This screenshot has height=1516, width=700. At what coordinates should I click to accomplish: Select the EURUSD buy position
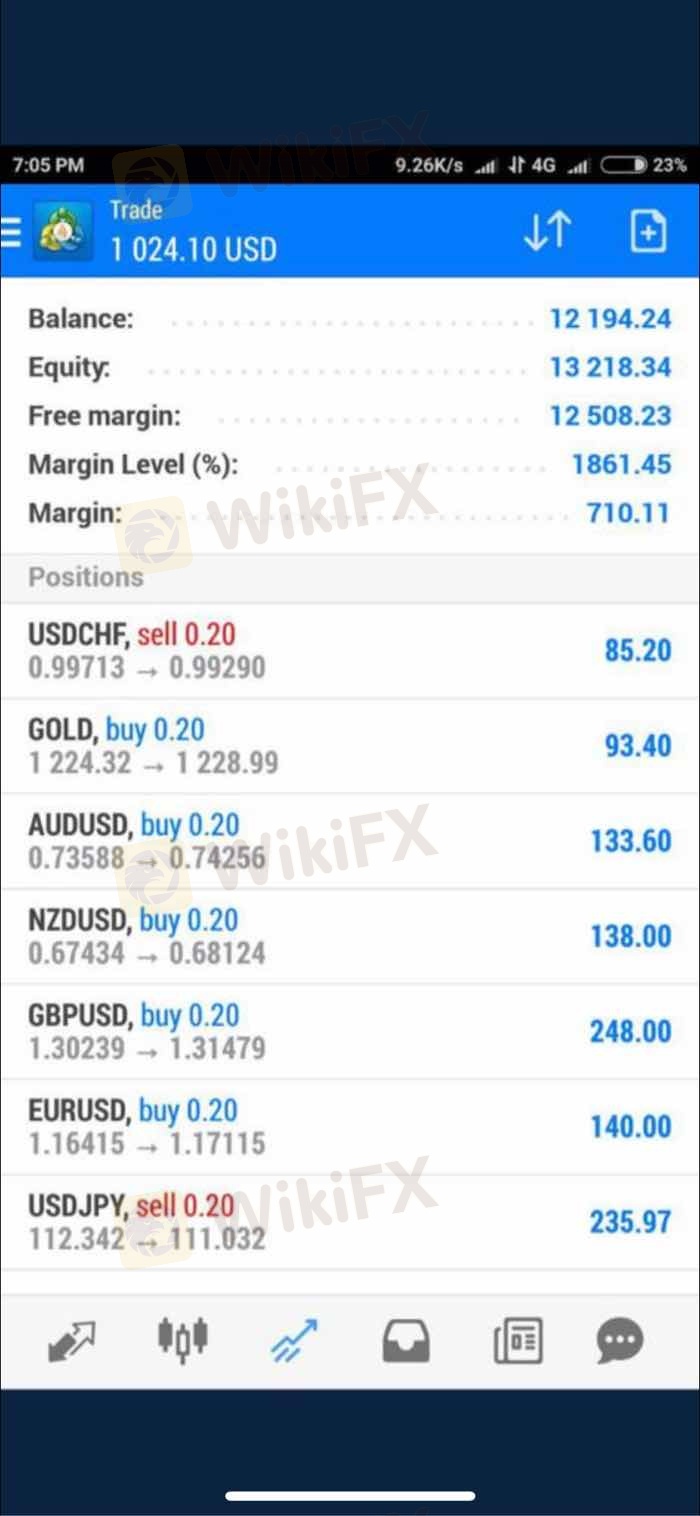click(349, 1127)
